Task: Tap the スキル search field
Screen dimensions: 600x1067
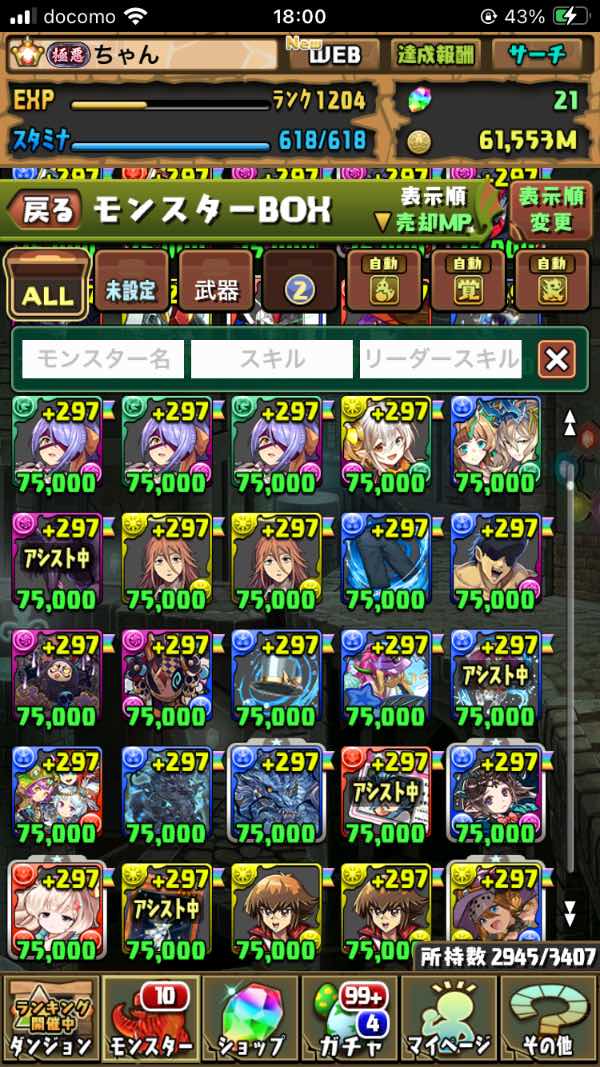Action: (x=271, y=359)
